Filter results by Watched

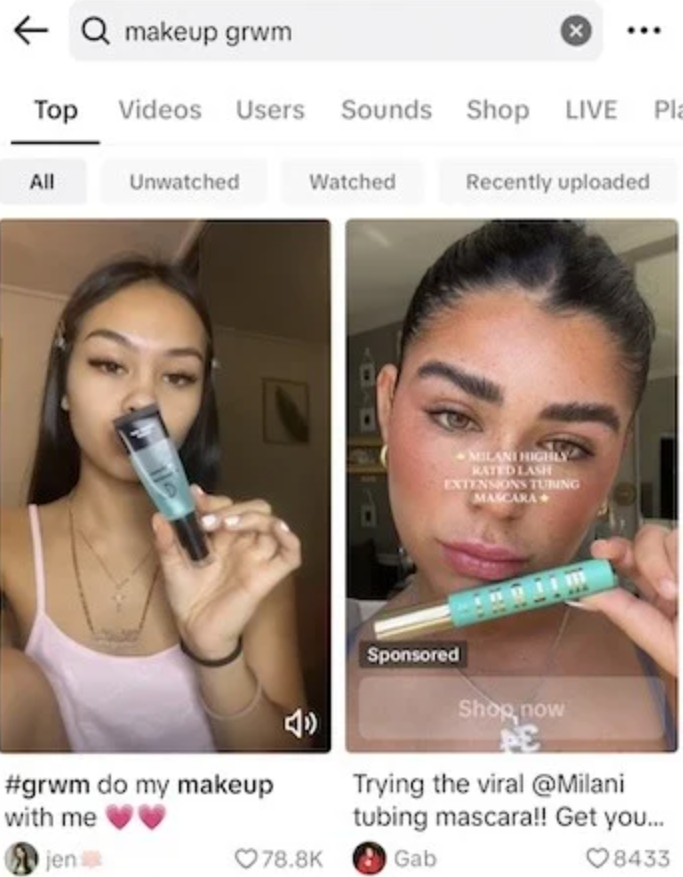click(x=352, y=182)
